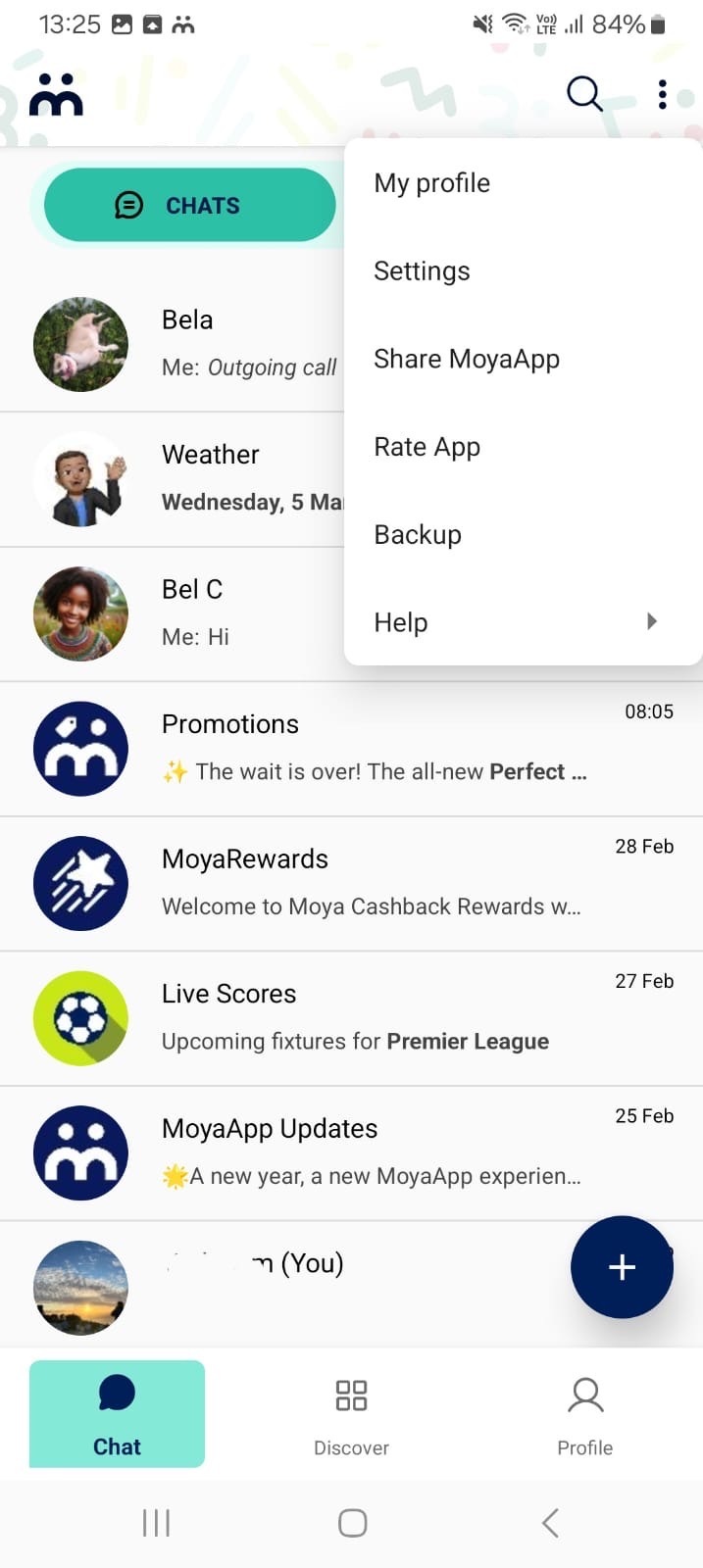Start a new chat with plus button
The width and height of the screenshot is (703, 1568).
coord(622,1267)
